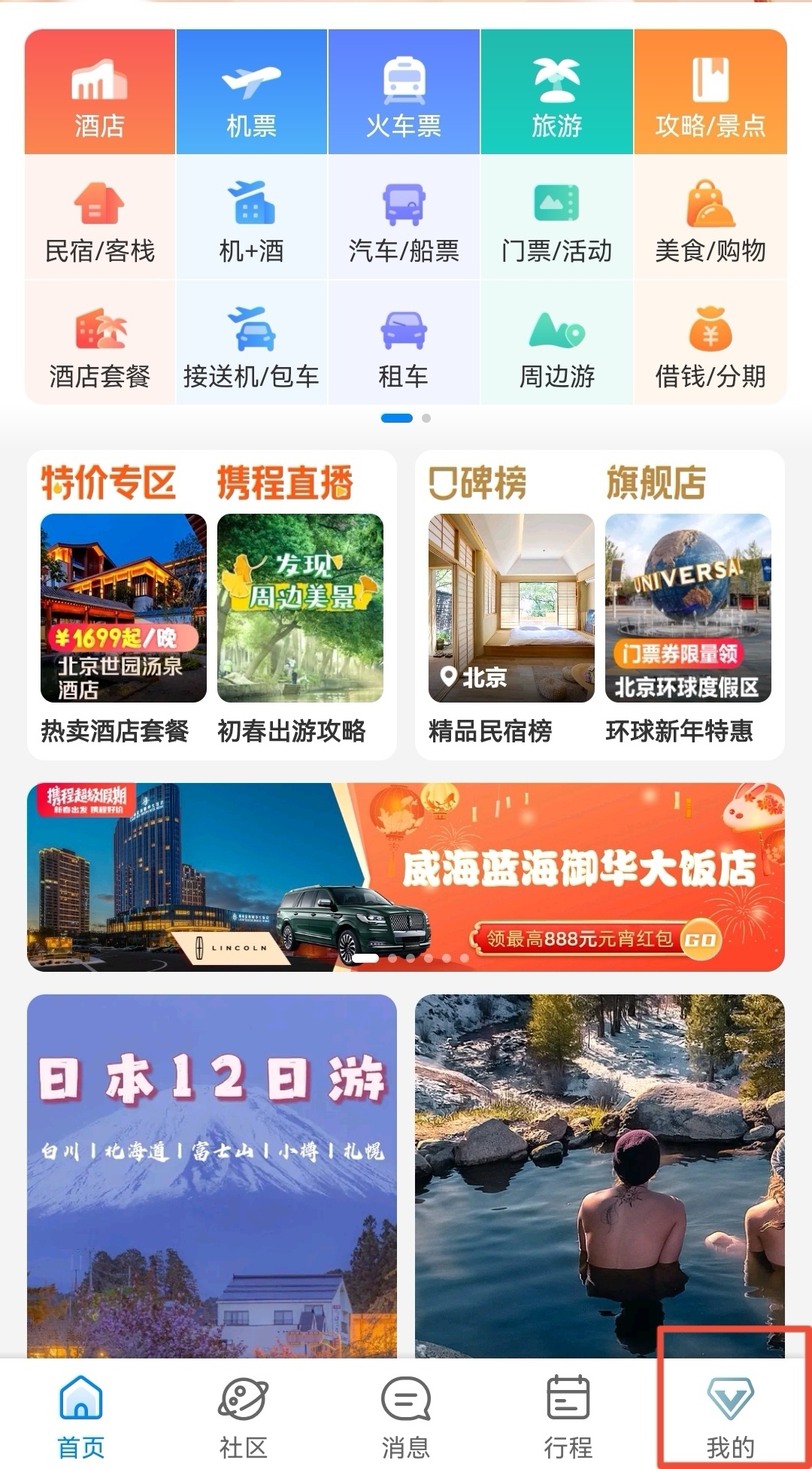Open 攻略/景点 guides and attractions
The height and width of the screenshot is (1469, 812).
click(710, 94)
